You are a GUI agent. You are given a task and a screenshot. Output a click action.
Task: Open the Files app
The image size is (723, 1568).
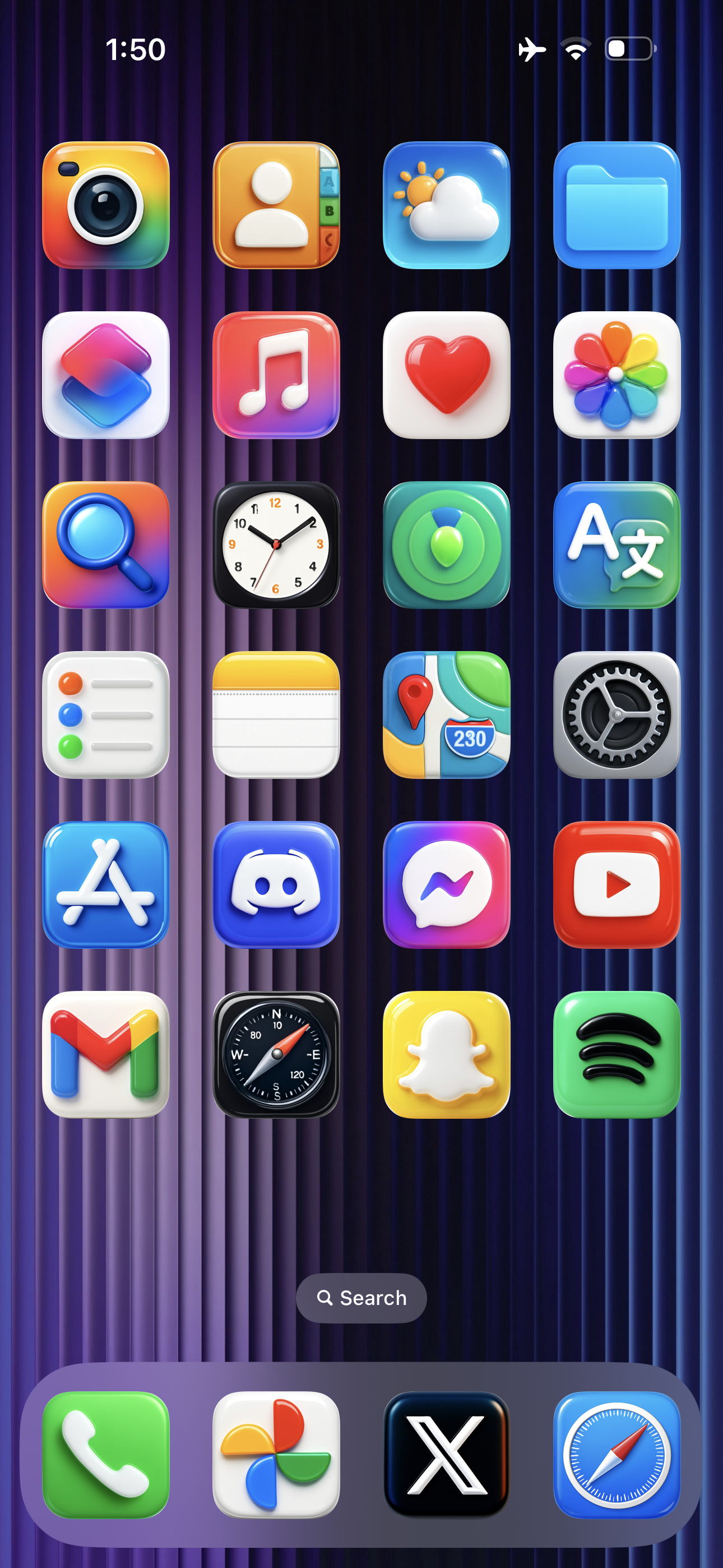[617, 205]
